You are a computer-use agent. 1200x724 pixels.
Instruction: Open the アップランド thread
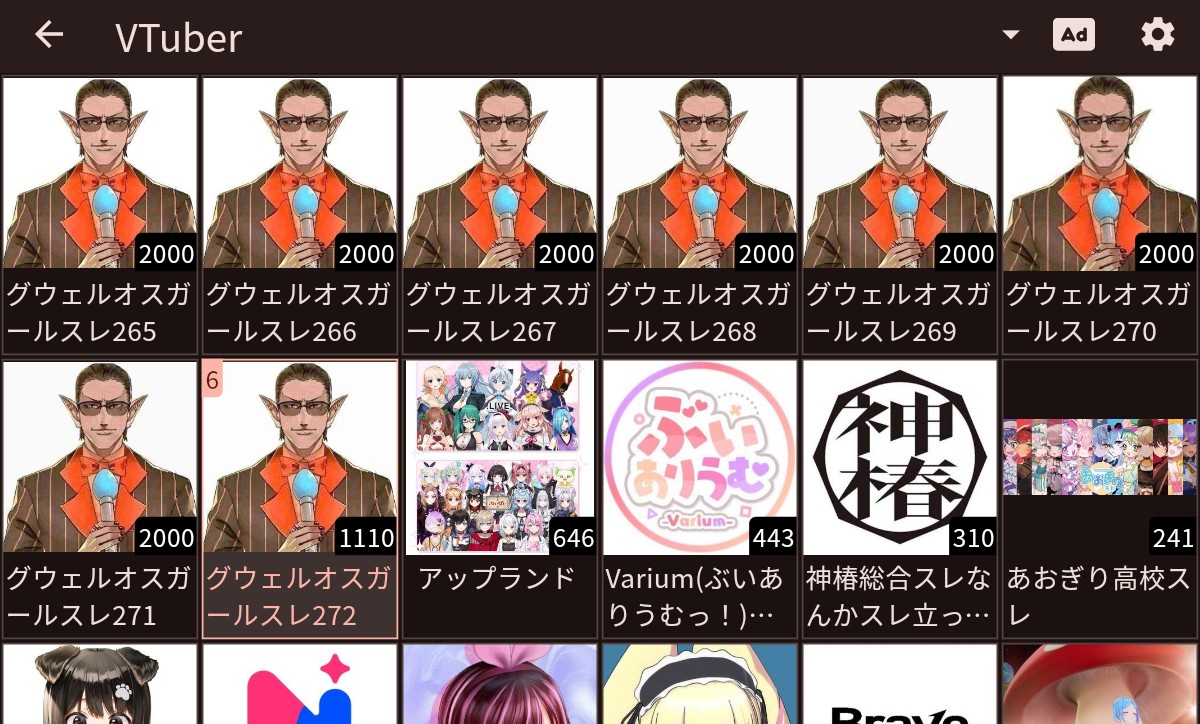pyautogui.click(x=500, y=497)
